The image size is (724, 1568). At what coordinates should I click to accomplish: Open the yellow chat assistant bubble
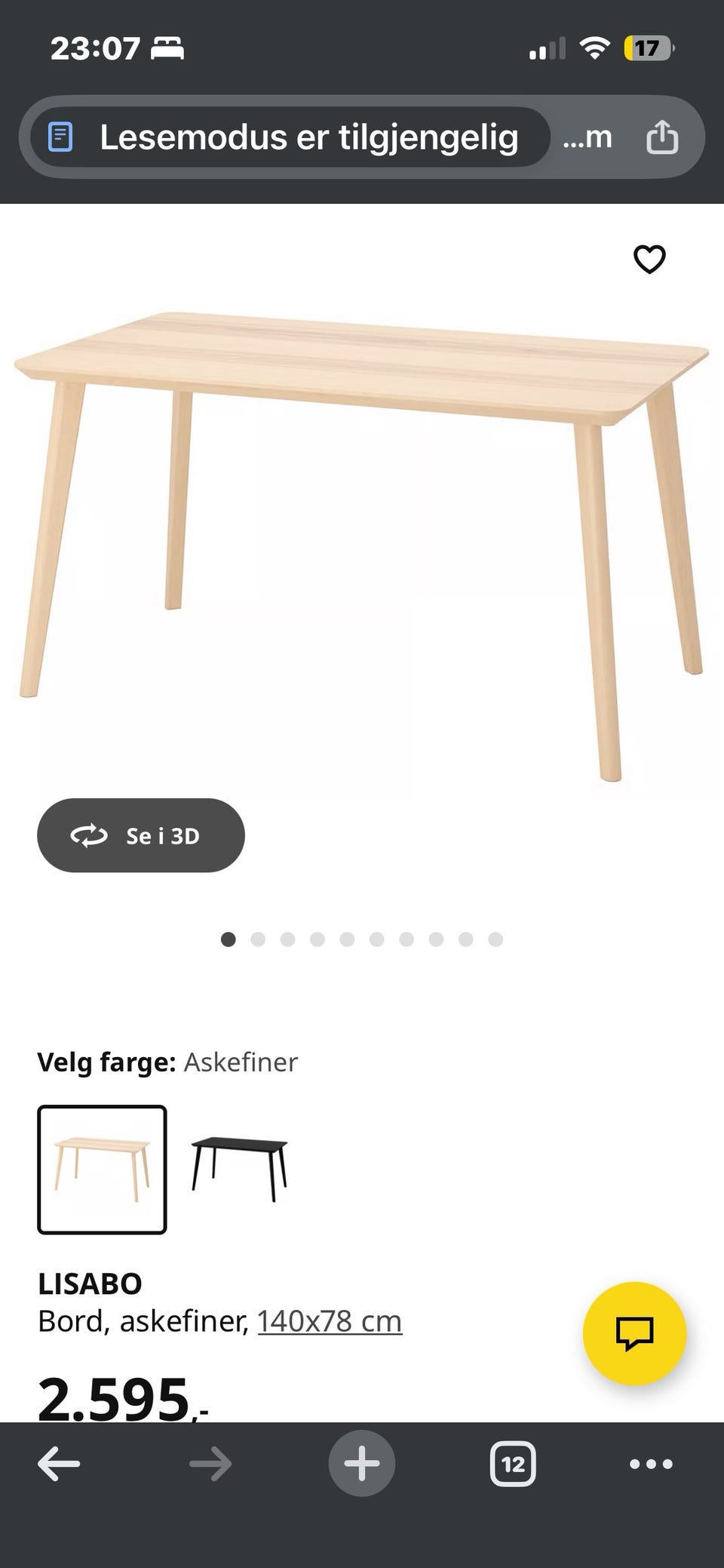(637, 1333)
